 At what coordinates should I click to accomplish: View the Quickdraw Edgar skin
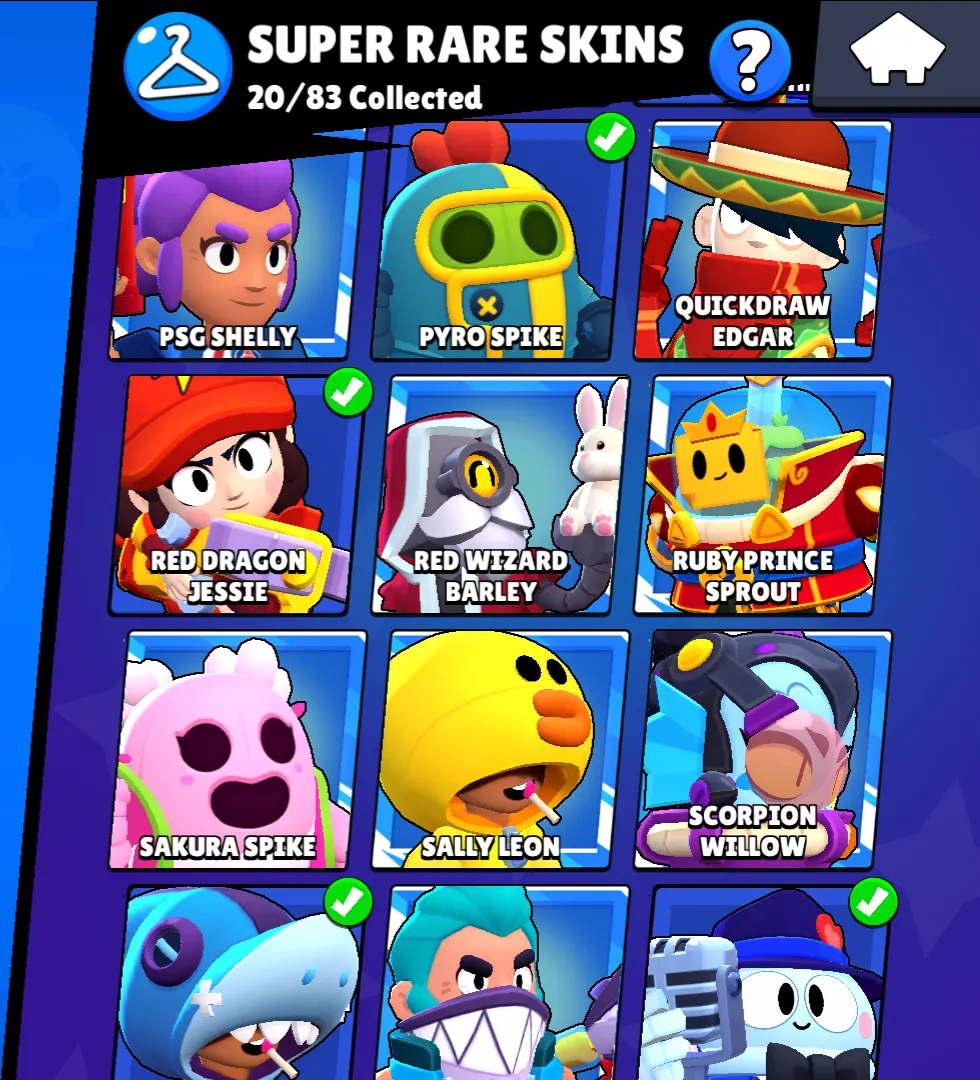pos(762,245)
